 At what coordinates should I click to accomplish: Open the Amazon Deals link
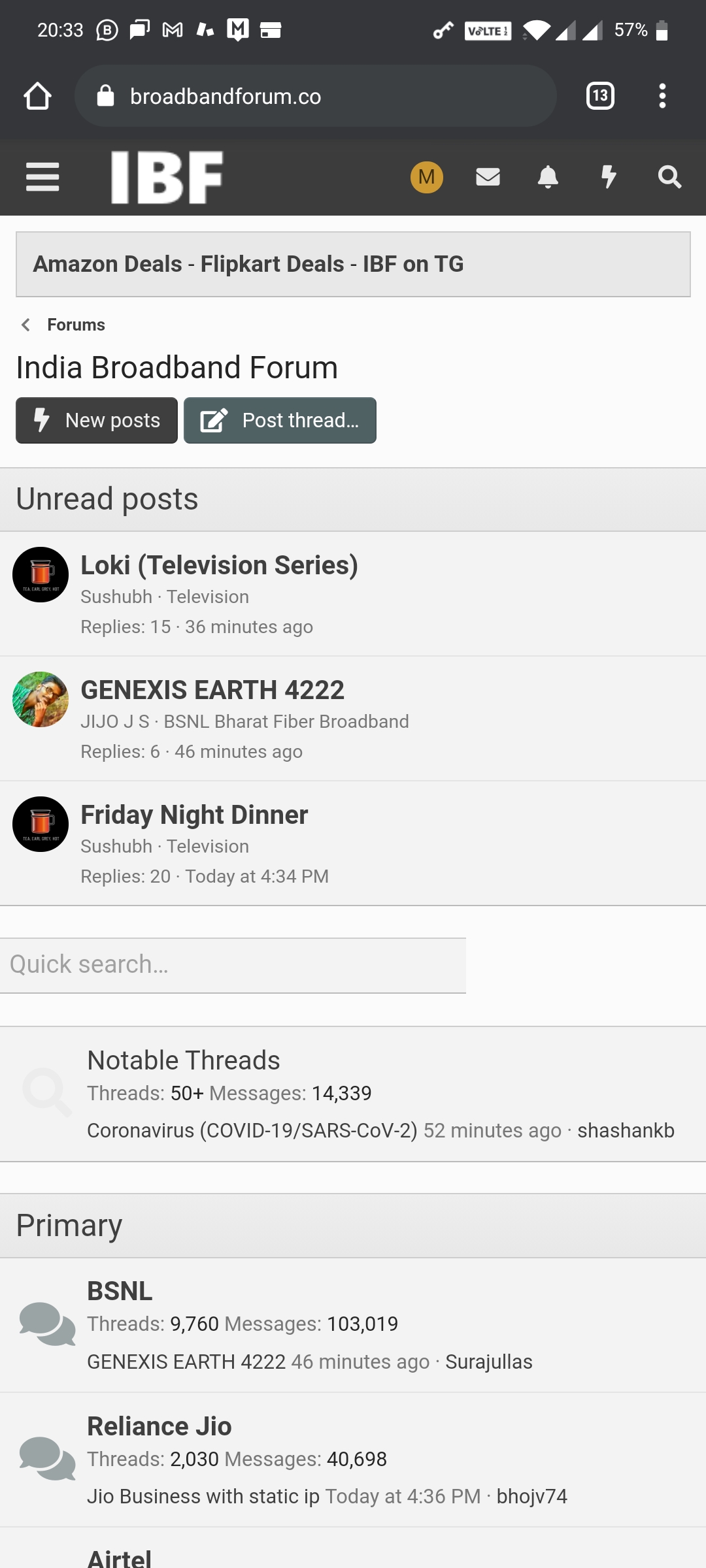point(108,264)
